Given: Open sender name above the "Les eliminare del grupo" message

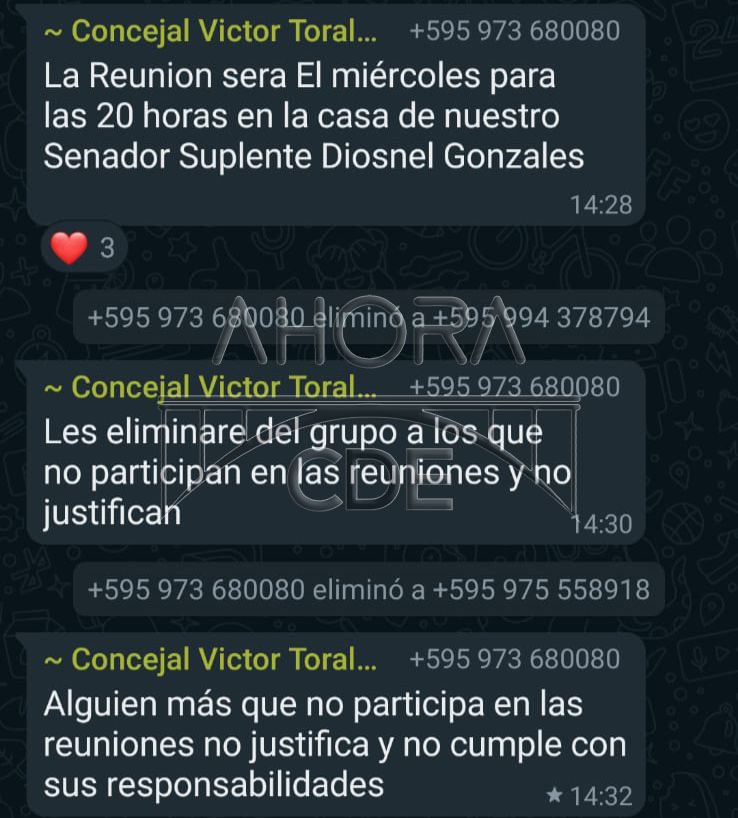Looking at the screenshot, I should [x=211, y=387].
